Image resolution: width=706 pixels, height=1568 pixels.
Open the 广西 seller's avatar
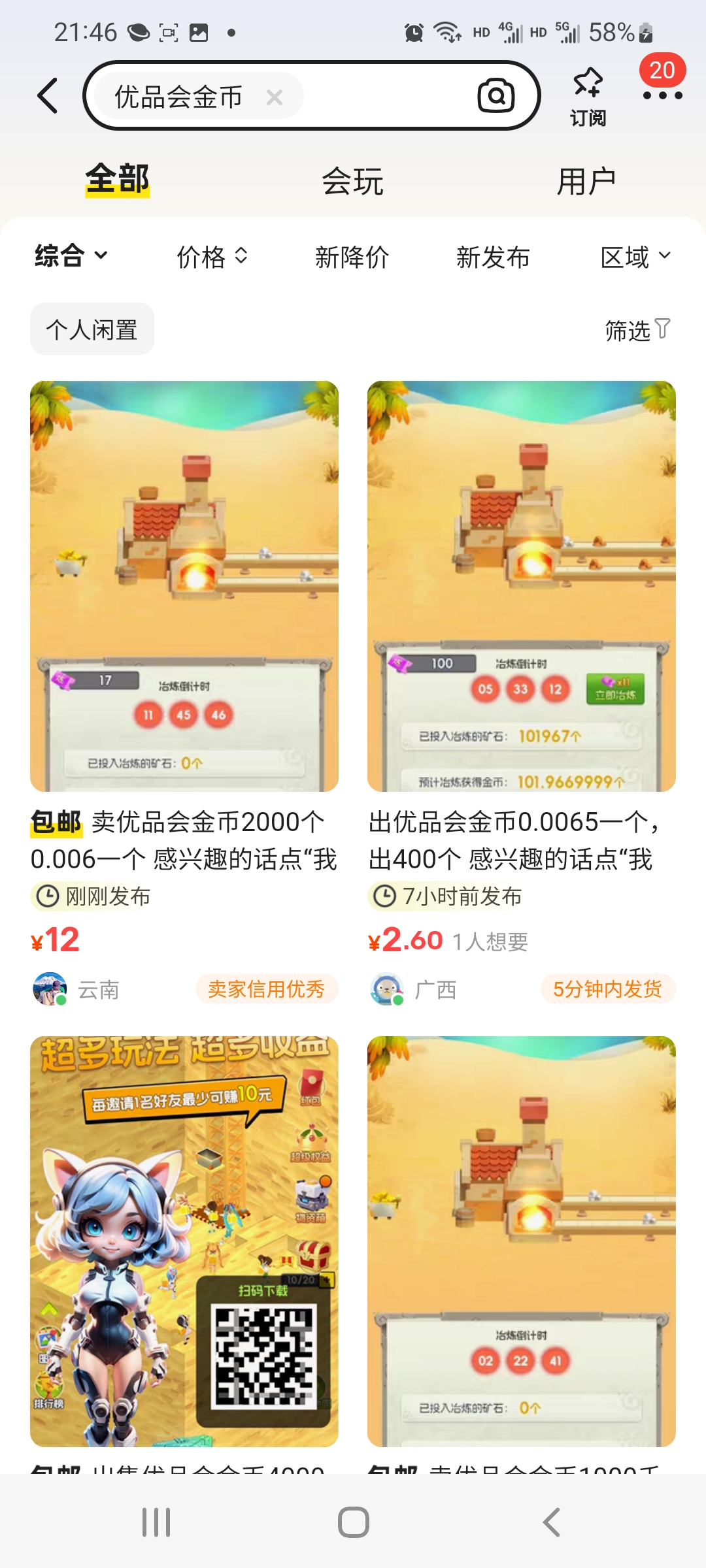(x=387, y=989)
